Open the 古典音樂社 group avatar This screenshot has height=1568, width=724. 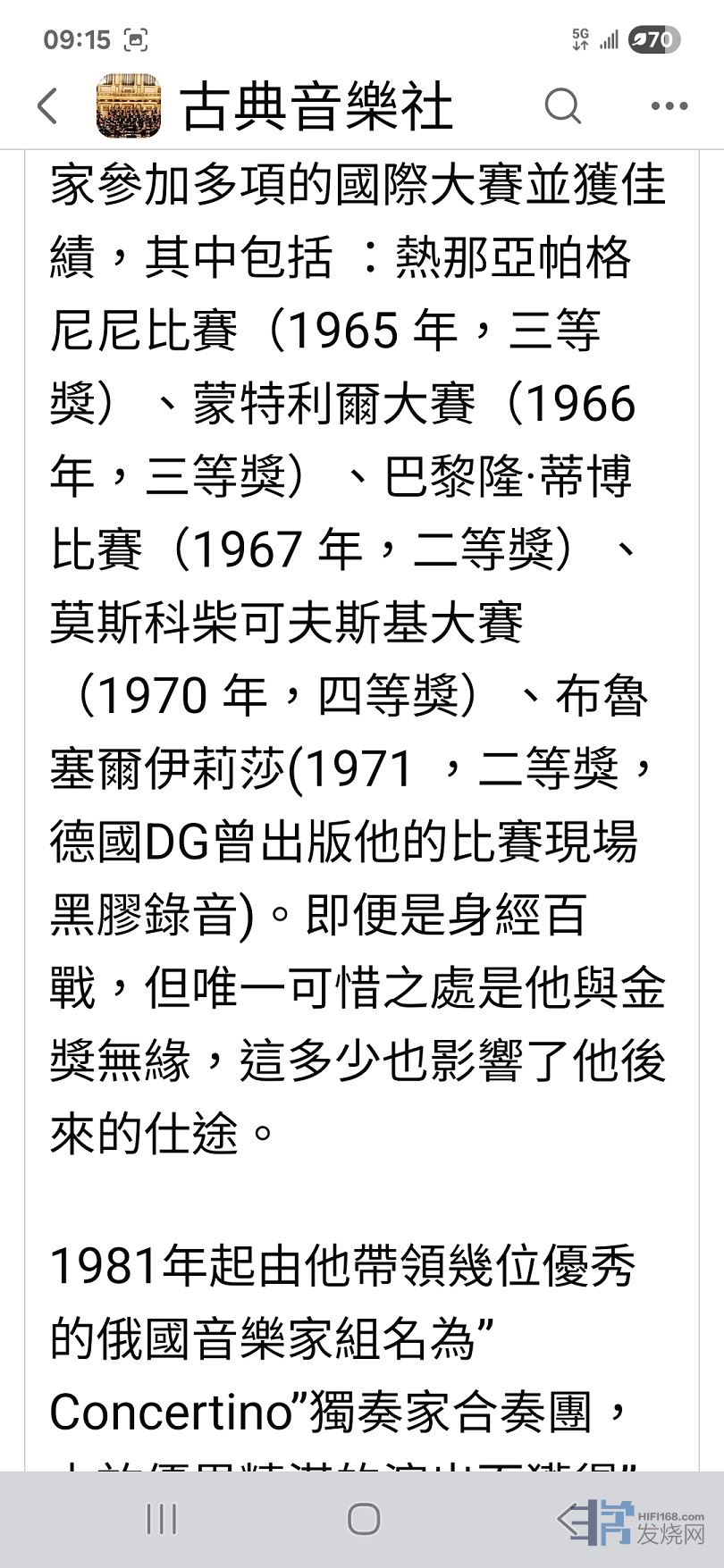(x=129, y=106)
